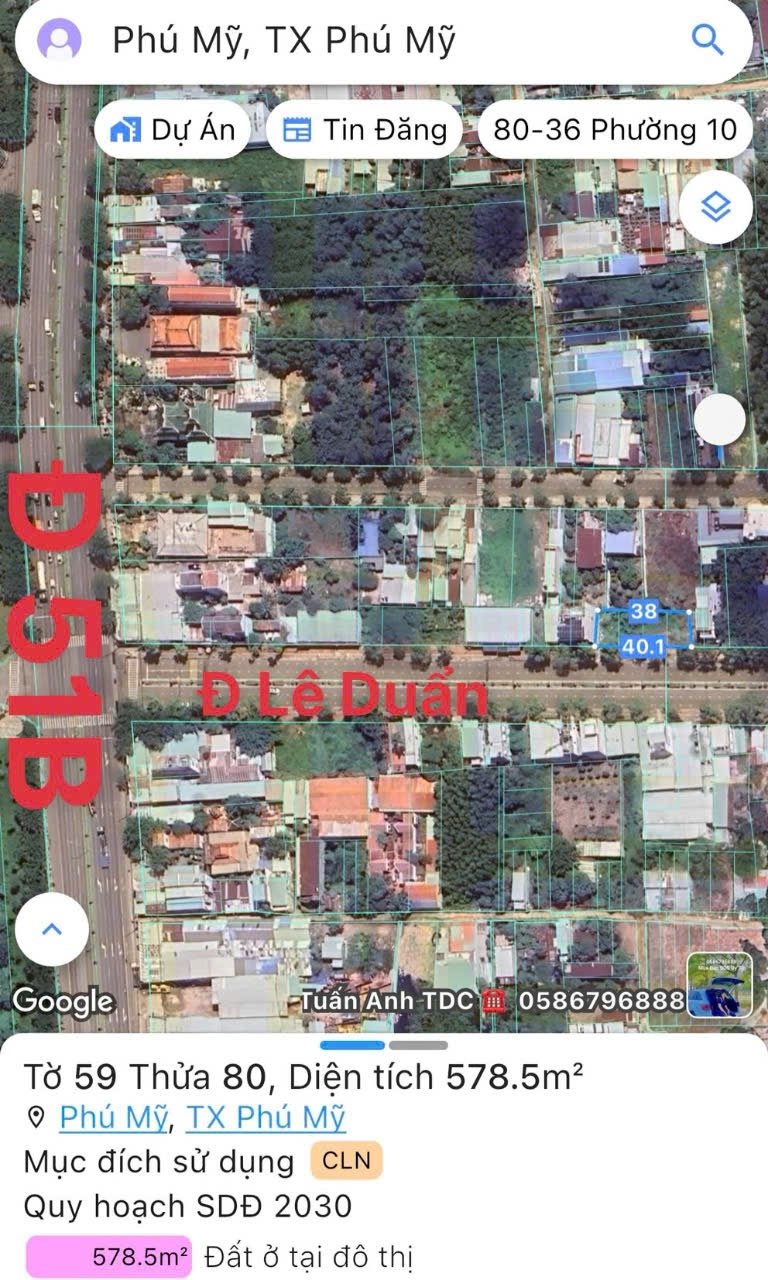Expand the panel with the up arrow

(52, 929)
